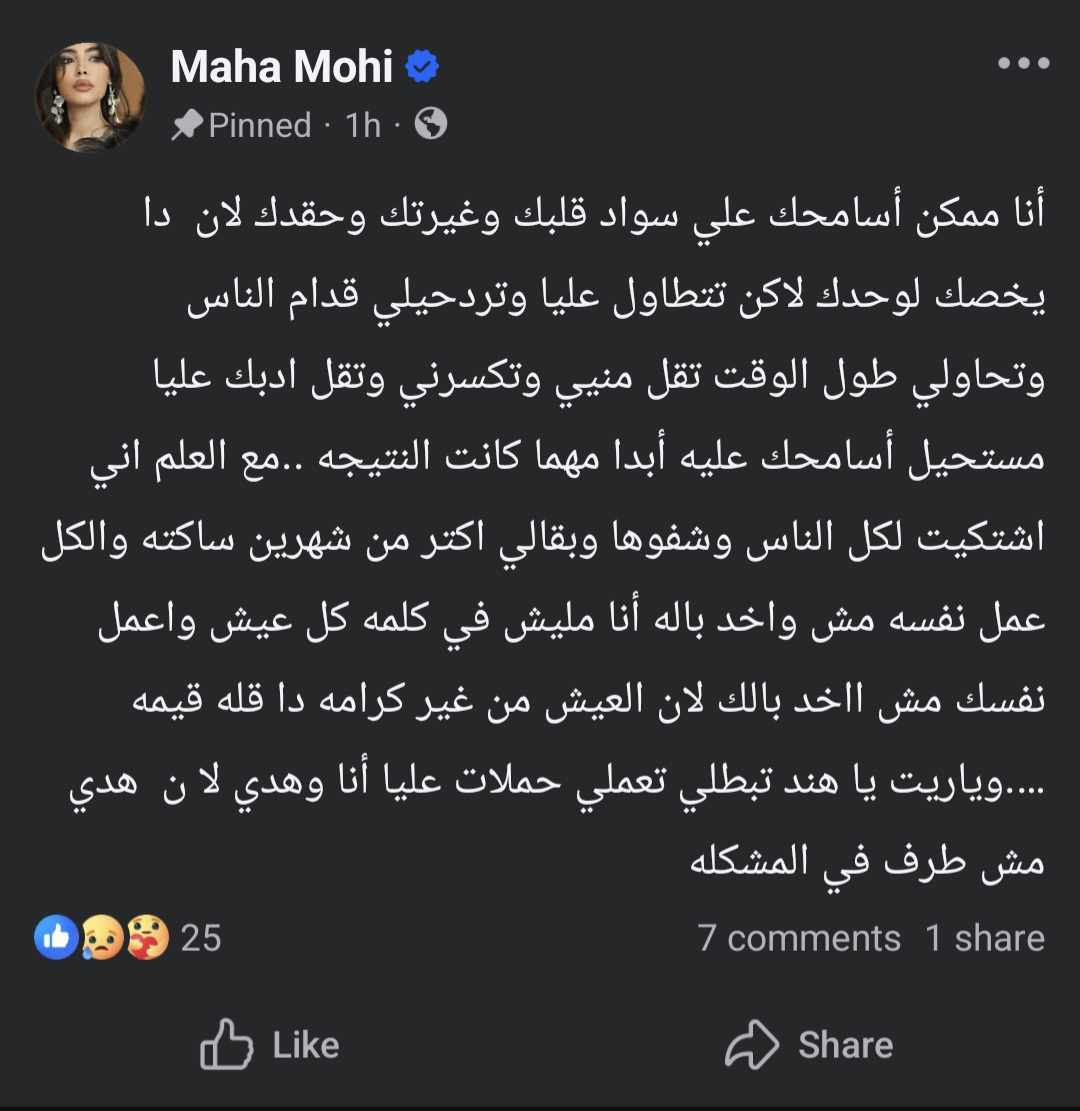
Task: Open Maha Mohi's profile picture
Action: click(91, 97)
